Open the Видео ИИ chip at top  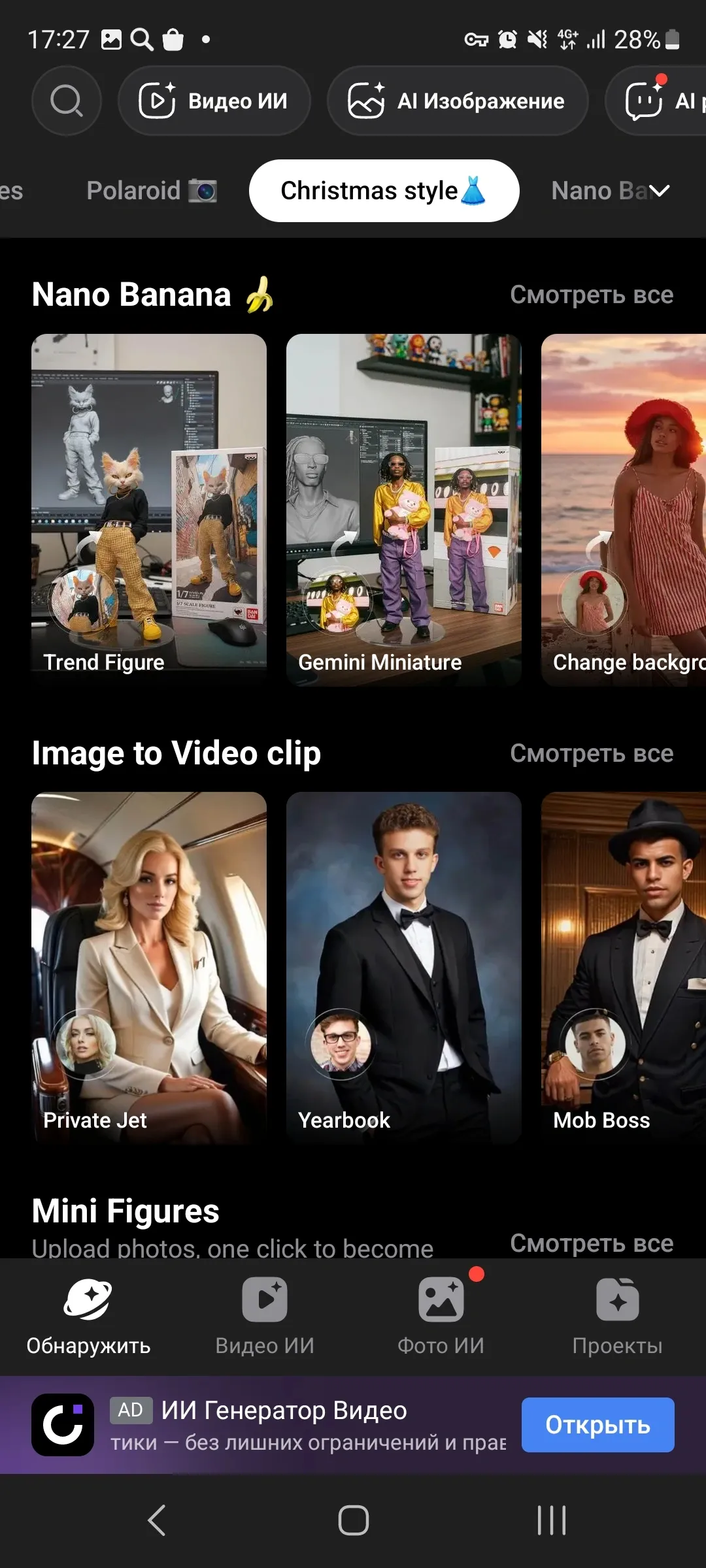coord(214,101)
